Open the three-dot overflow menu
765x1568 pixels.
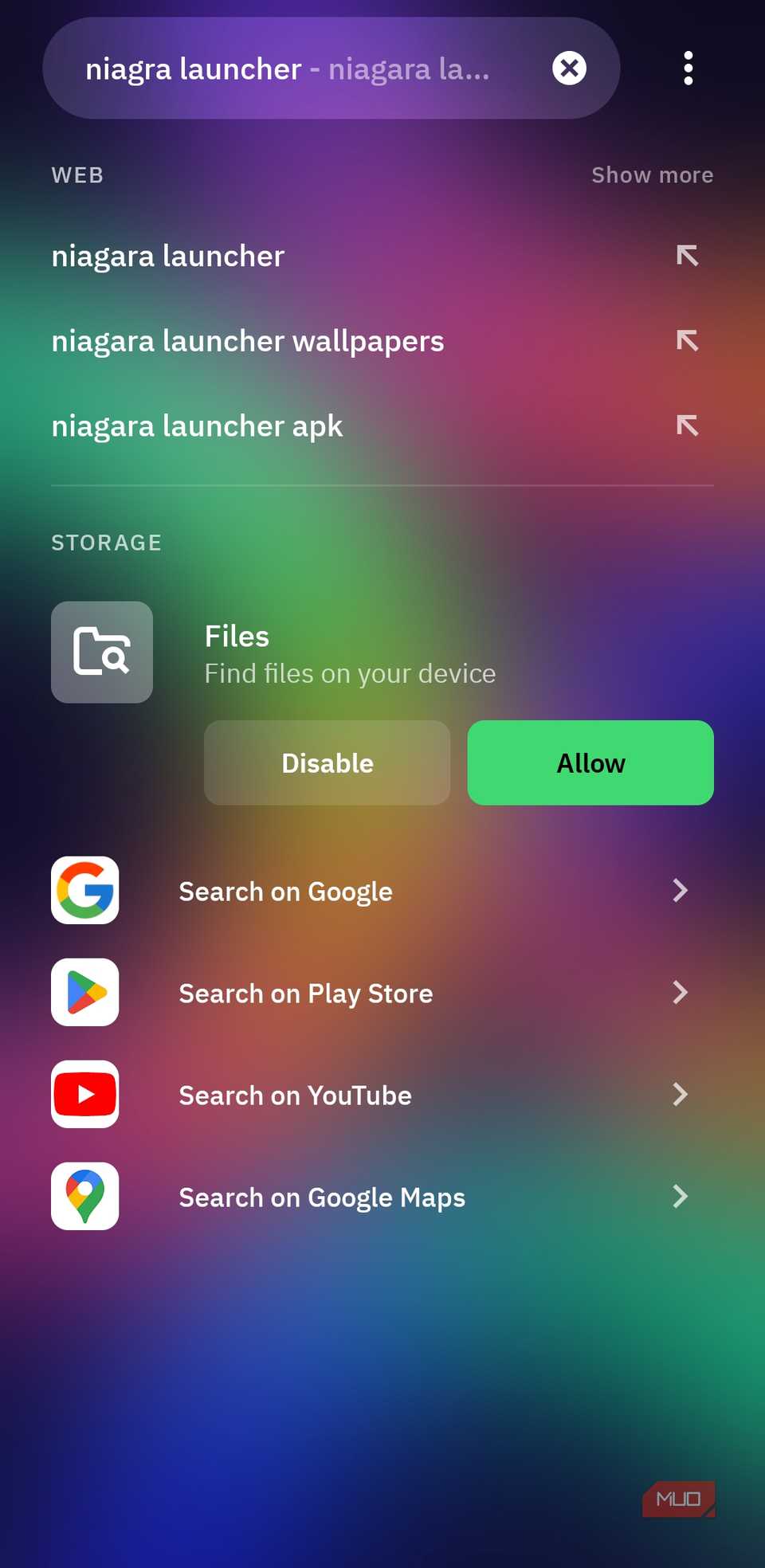pyautogui.click(x=687, y=69)
